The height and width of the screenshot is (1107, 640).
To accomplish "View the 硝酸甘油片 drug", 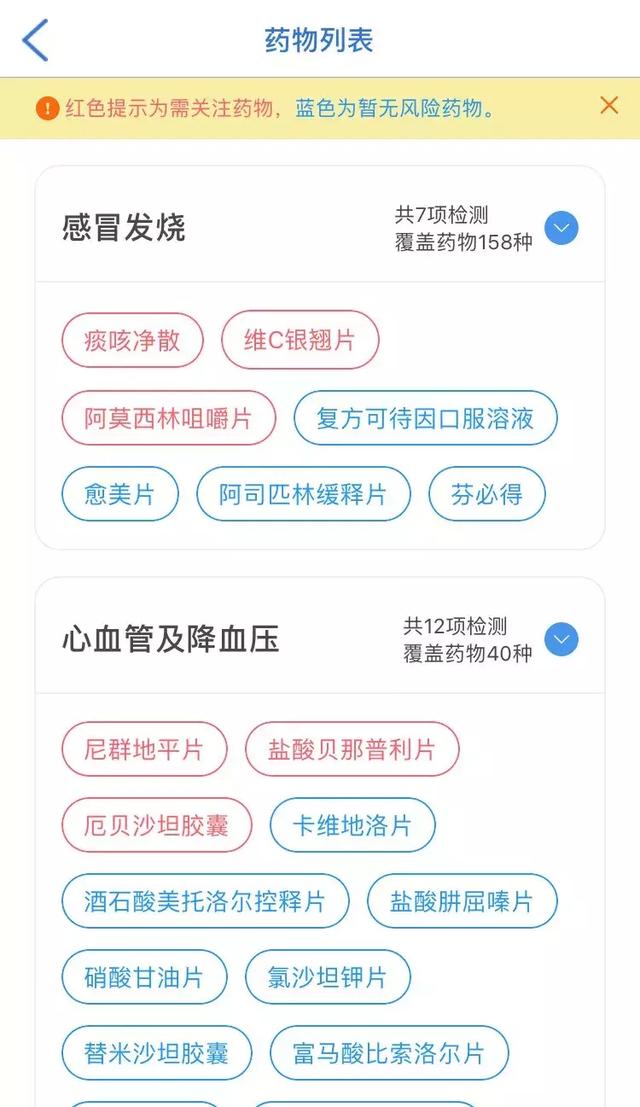I will point(144,977).
